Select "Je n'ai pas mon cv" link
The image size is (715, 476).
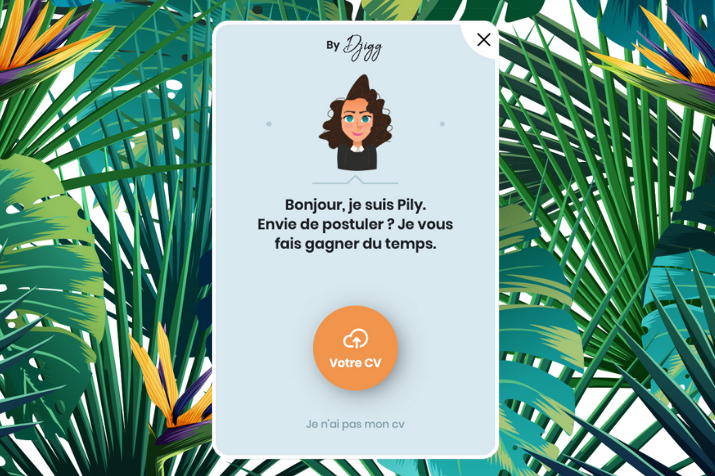[x=355, y=424]
